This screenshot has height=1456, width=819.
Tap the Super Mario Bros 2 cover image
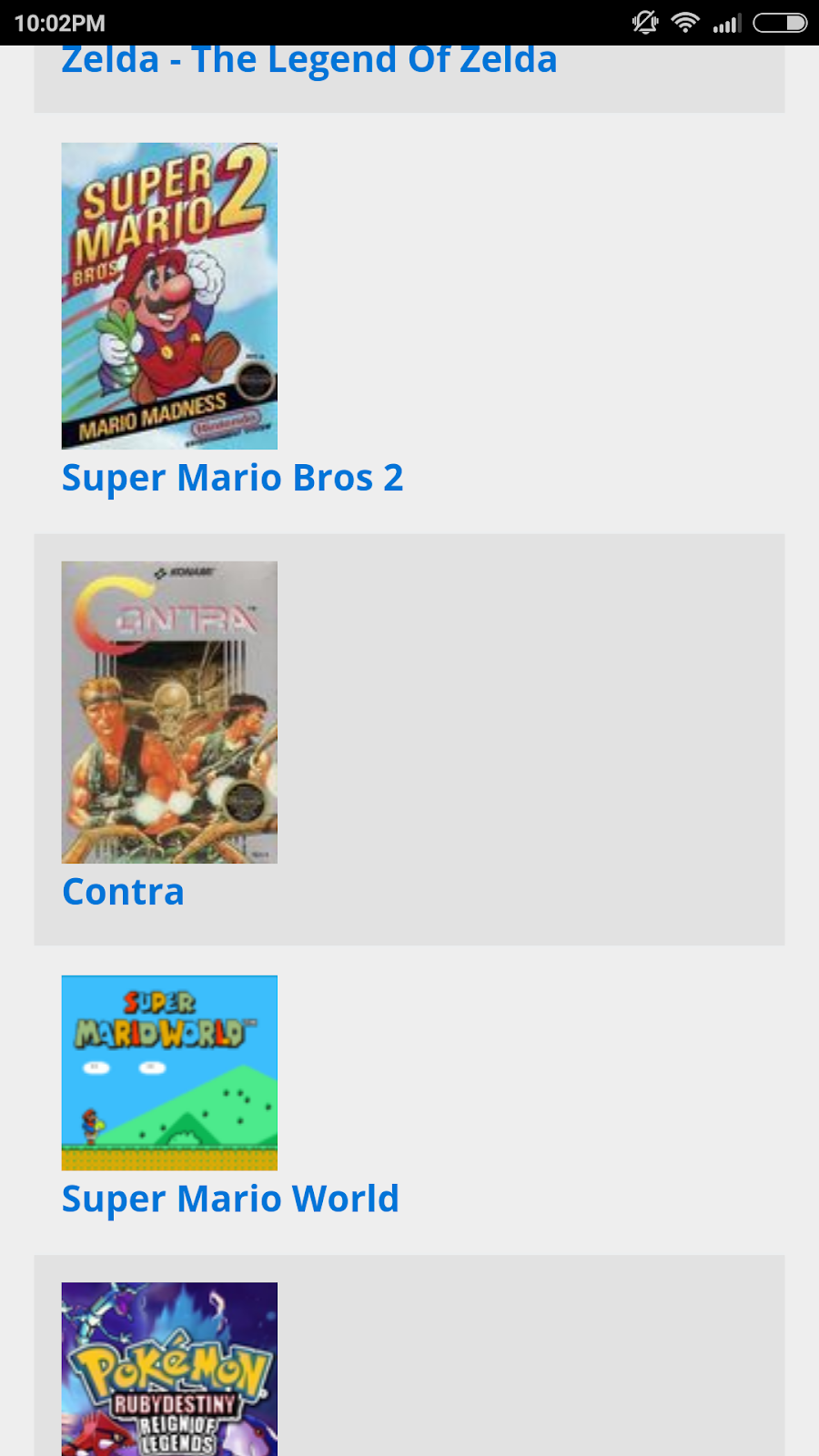(169, 296)
